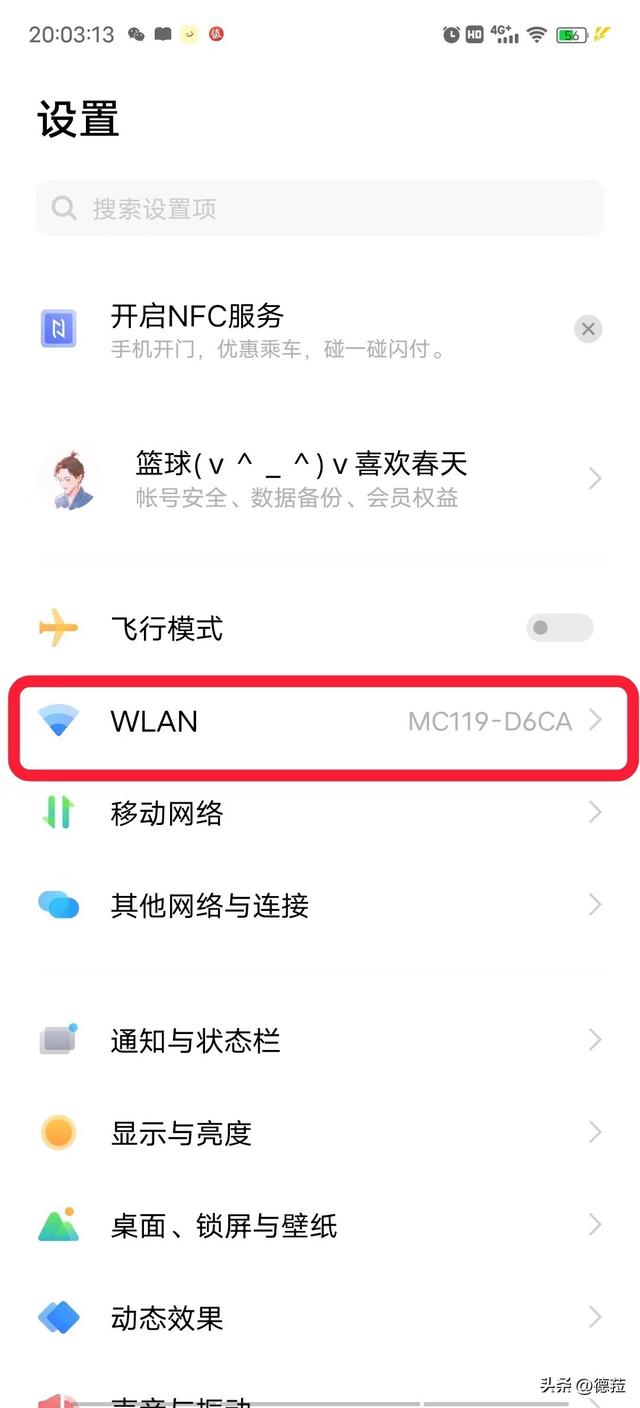Open WLAN settings
Screen dimensions: 640x1408
[320, 720]
